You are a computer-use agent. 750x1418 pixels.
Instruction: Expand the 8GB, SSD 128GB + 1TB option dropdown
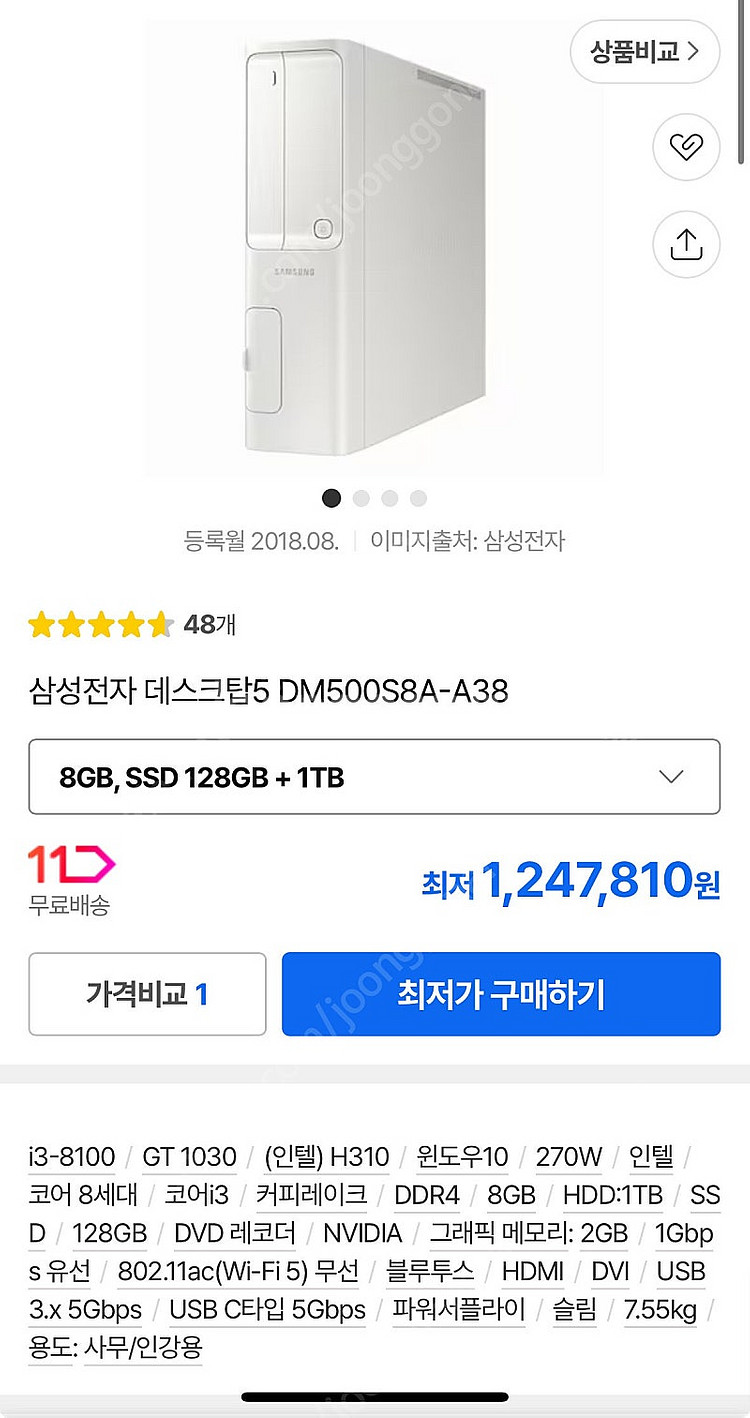[x=374, y=777]
